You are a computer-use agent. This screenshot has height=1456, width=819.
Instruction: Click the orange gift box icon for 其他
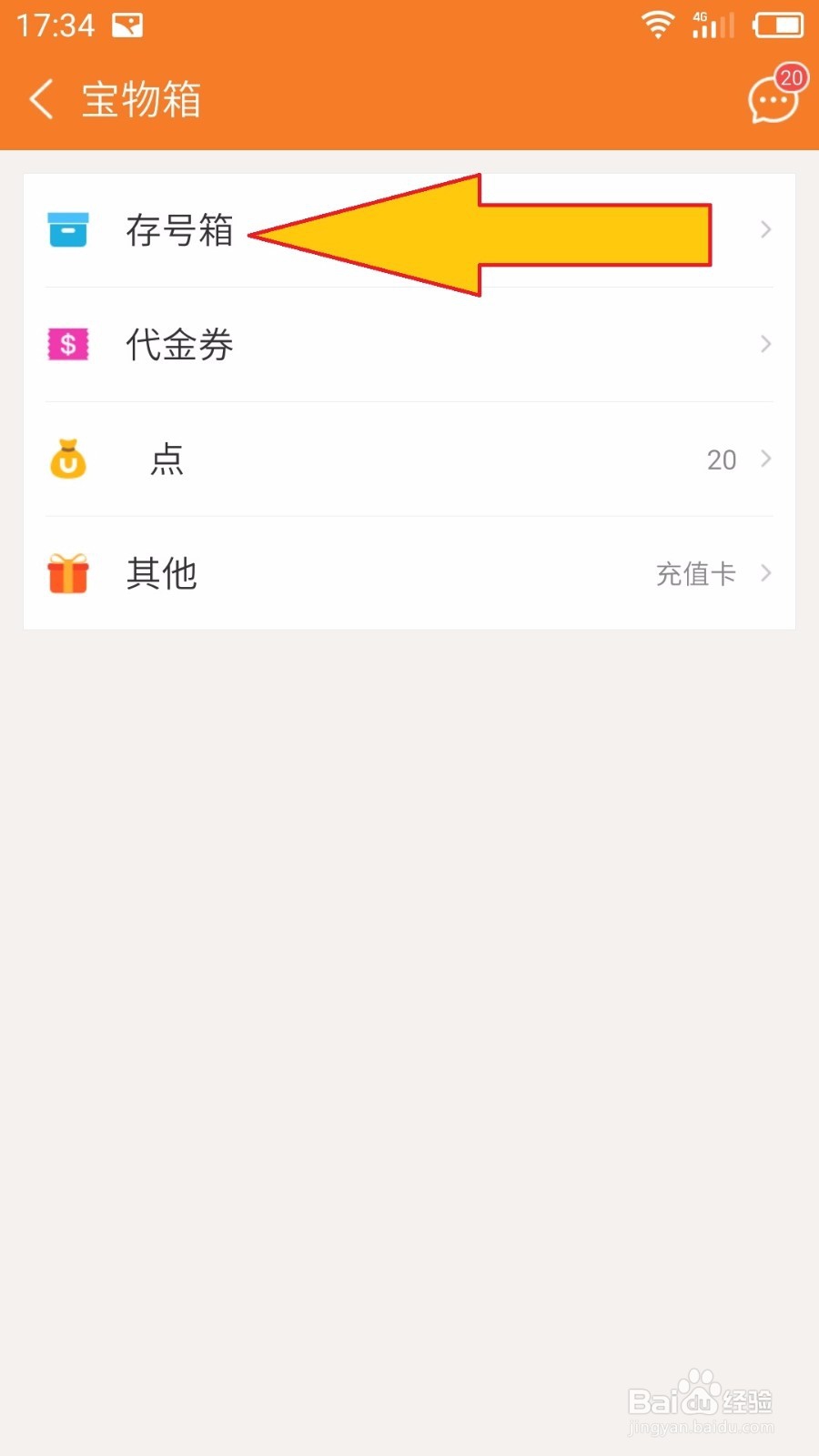tap(68, 573)
